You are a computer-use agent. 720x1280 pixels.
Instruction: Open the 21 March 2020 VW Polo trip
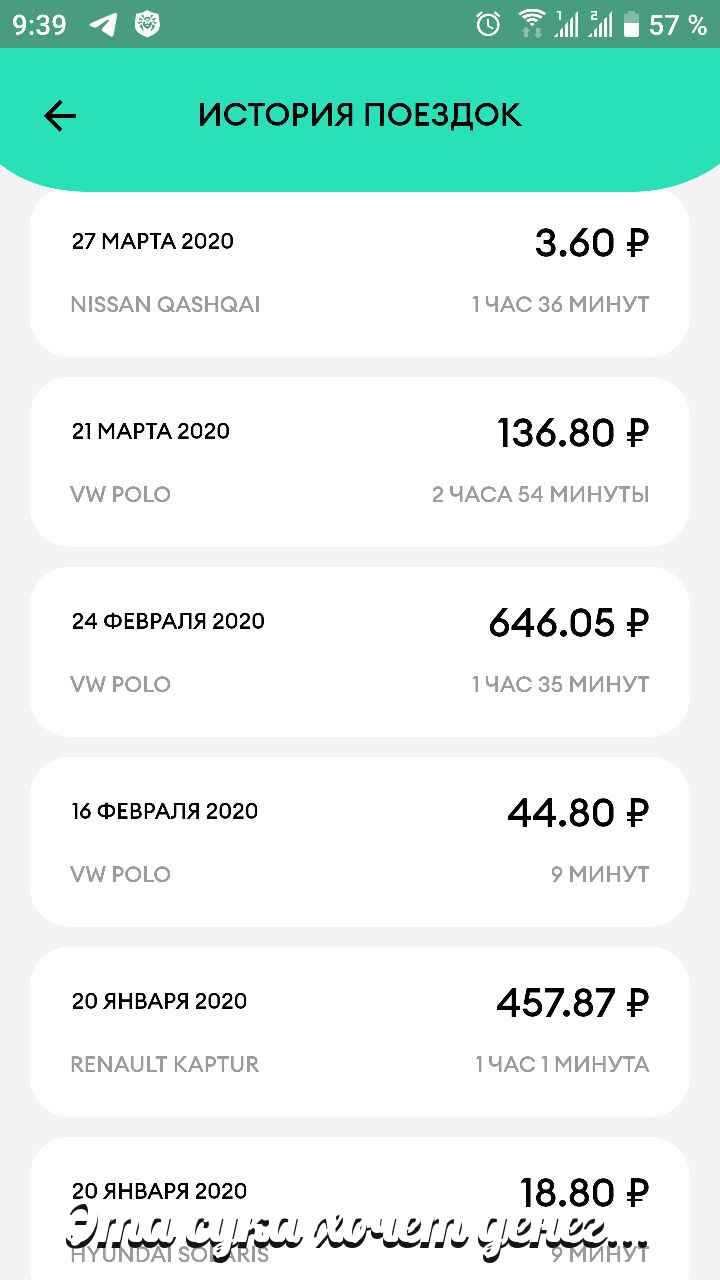click(x=360, y=462)
